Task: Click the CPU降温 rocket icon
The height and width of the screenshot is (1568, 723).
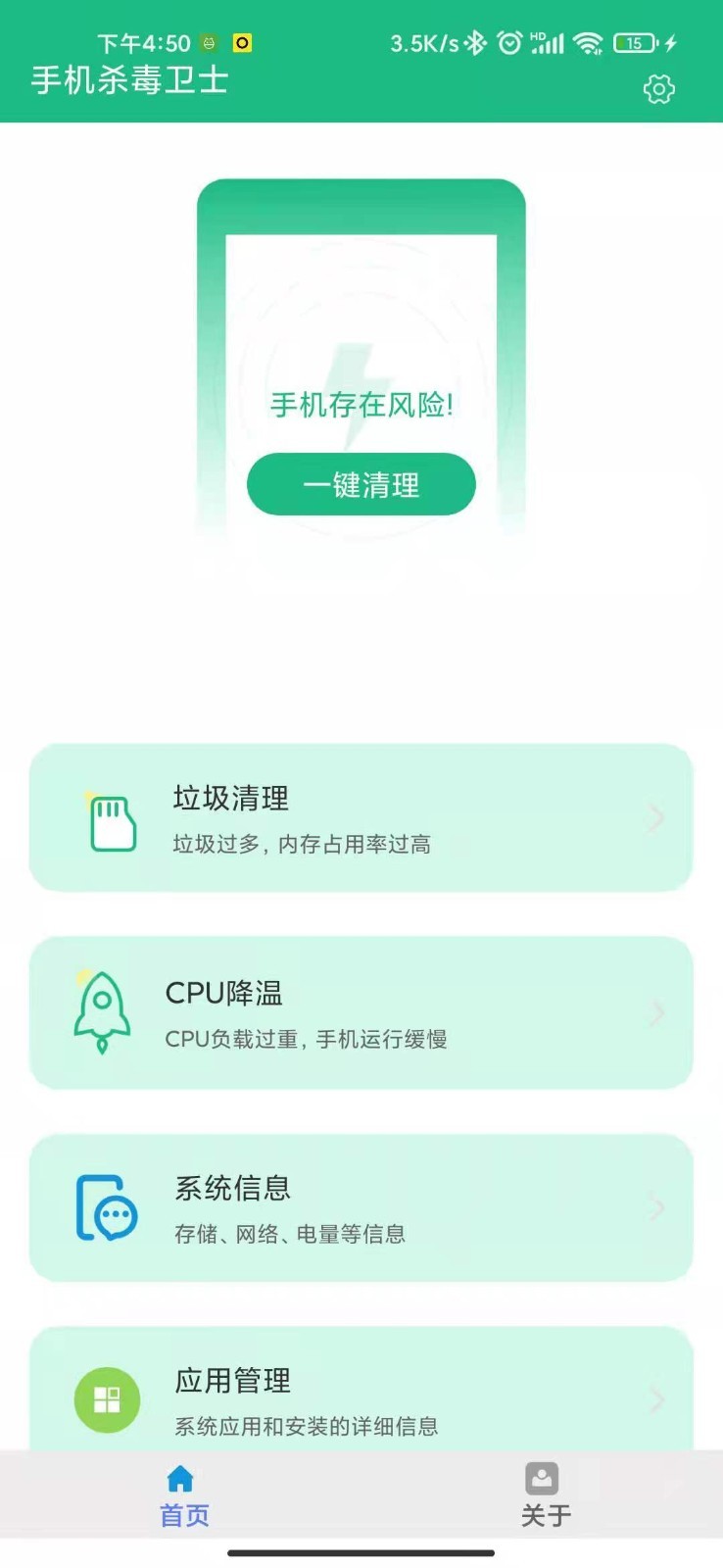Action: pos(101,1011)
